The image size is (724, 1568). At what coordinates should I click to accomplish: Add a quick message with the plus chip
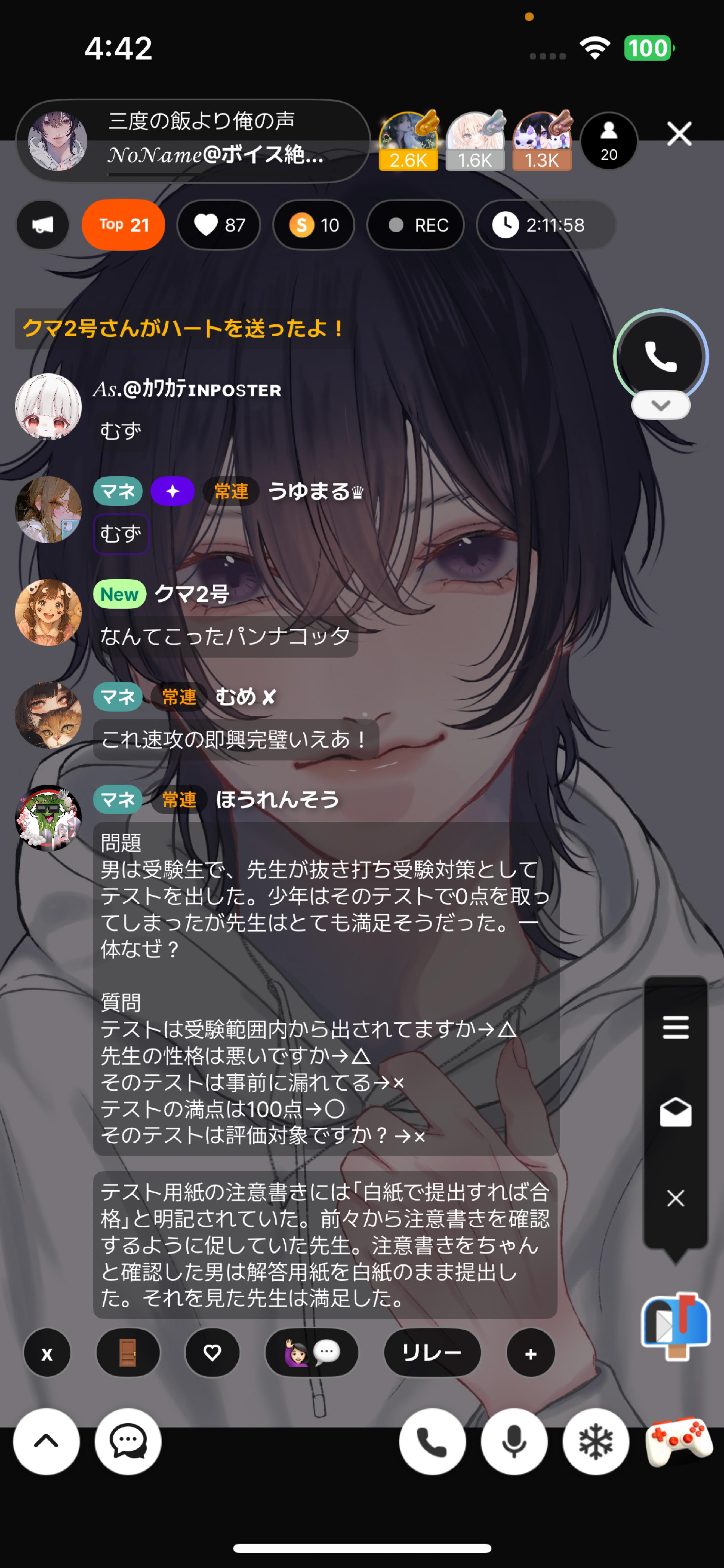(531, 1352)
